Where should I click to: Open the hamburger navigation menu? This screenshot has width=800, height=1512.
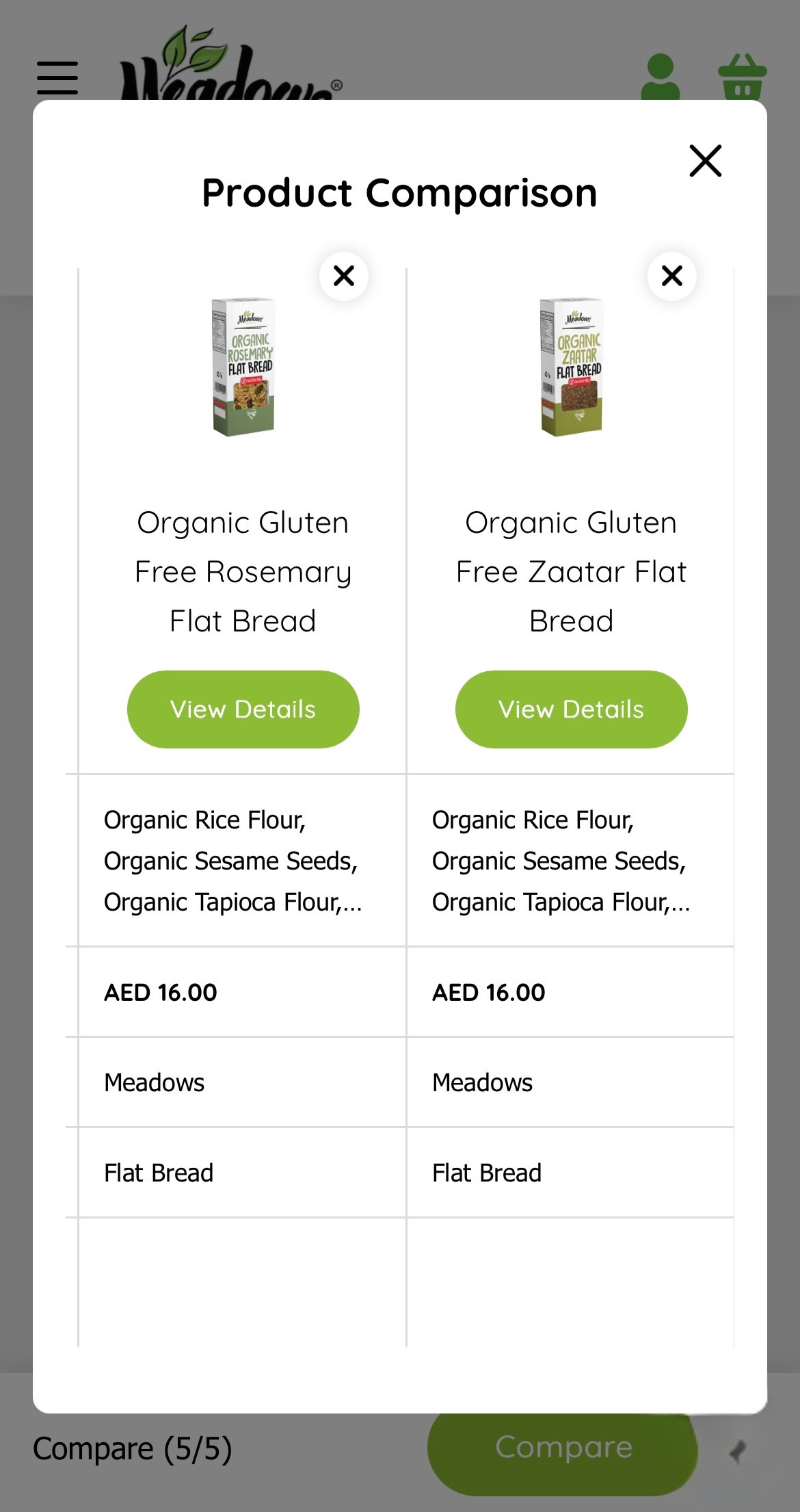pos(57,77)
